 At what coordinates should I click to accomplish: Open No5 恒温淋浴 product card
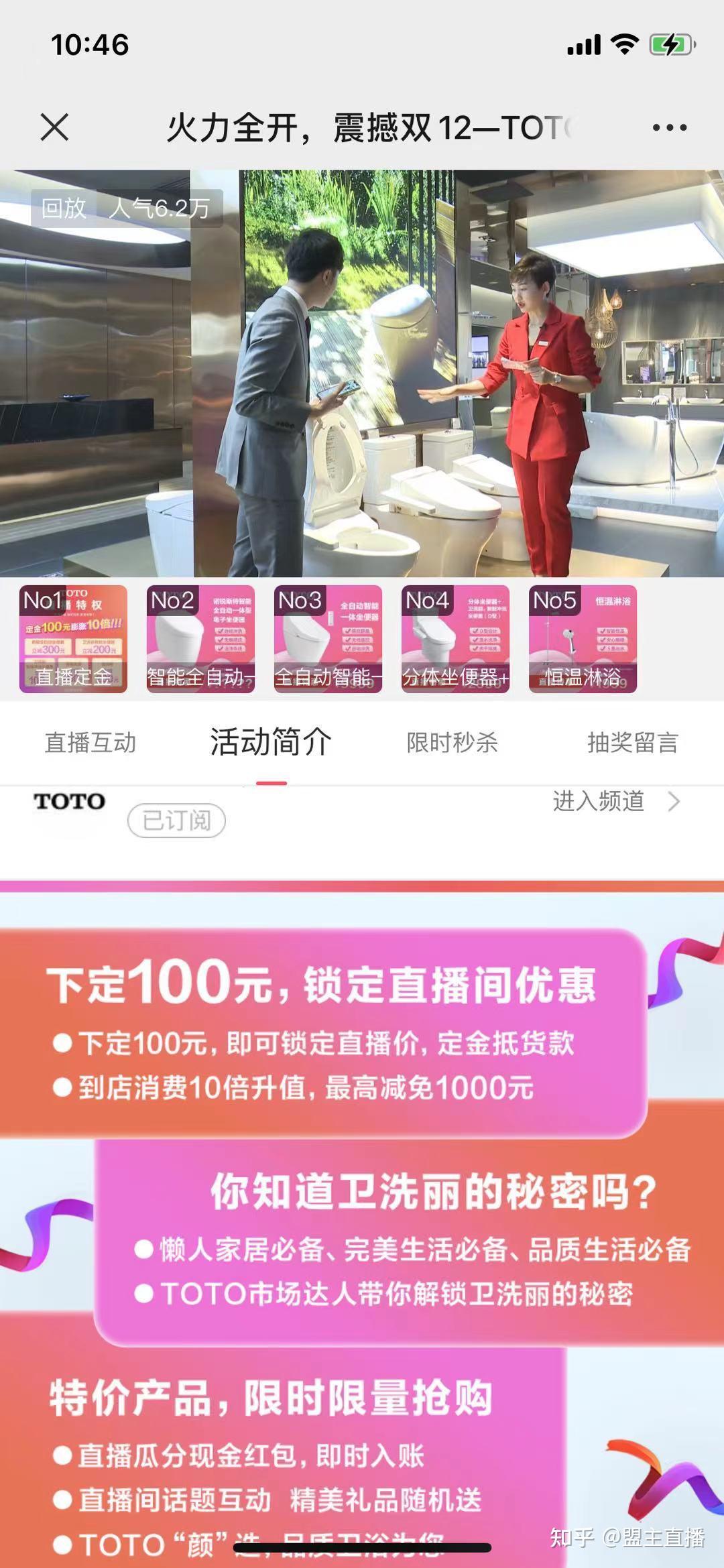583,639
